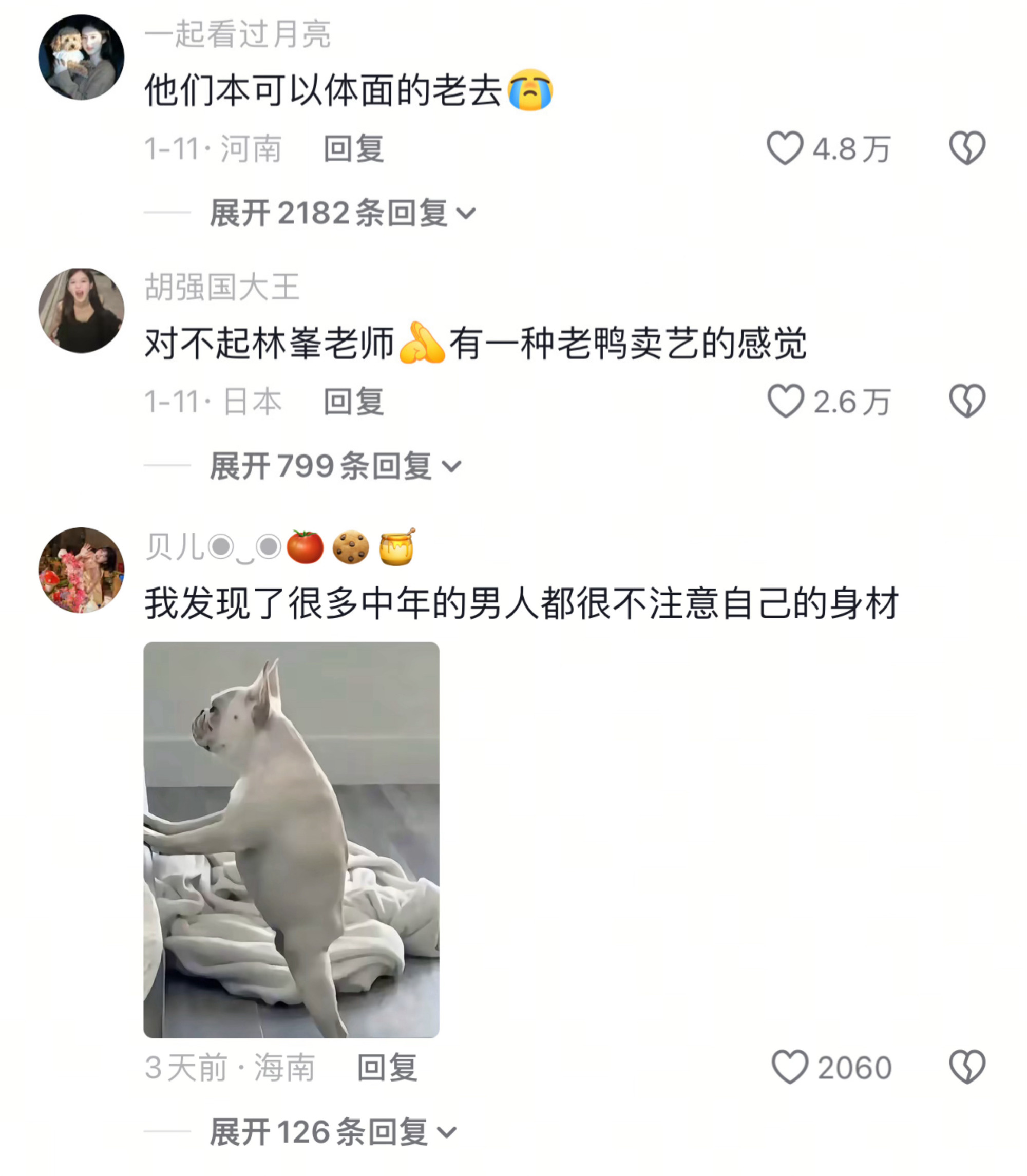The image size is (1027, 1176).
Task: Expand the 126 replies
Action: click(332, 1132)
